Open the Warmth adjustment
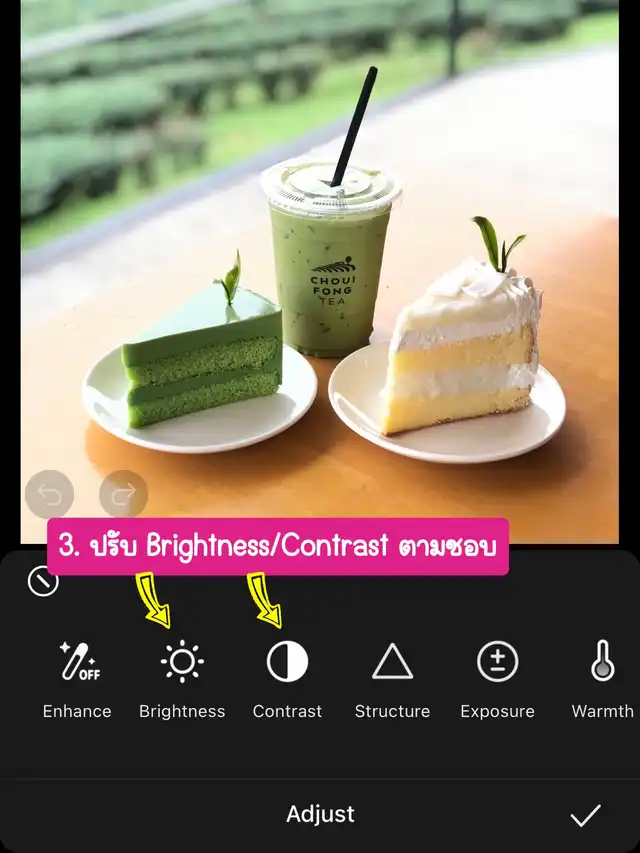The width and height of the screenshot is (640, 853). tap(602, 664)
